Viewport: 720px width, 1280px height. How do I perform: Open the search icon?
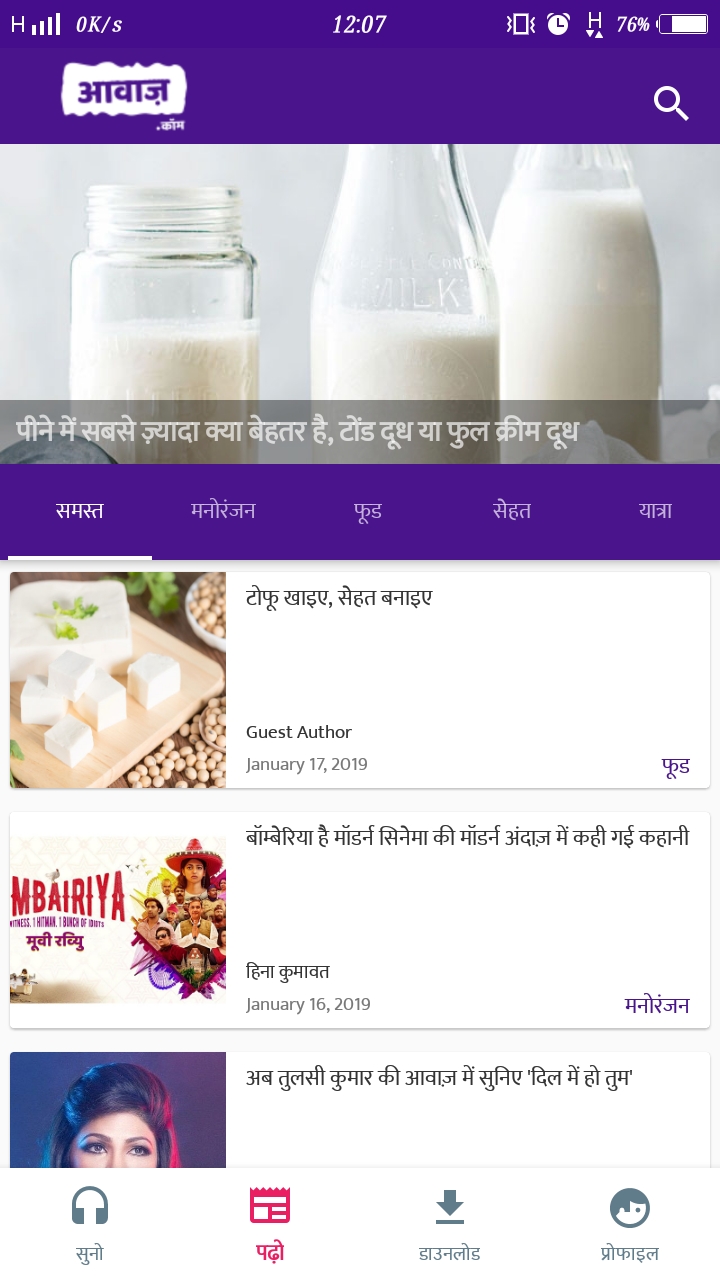(671, 103)
